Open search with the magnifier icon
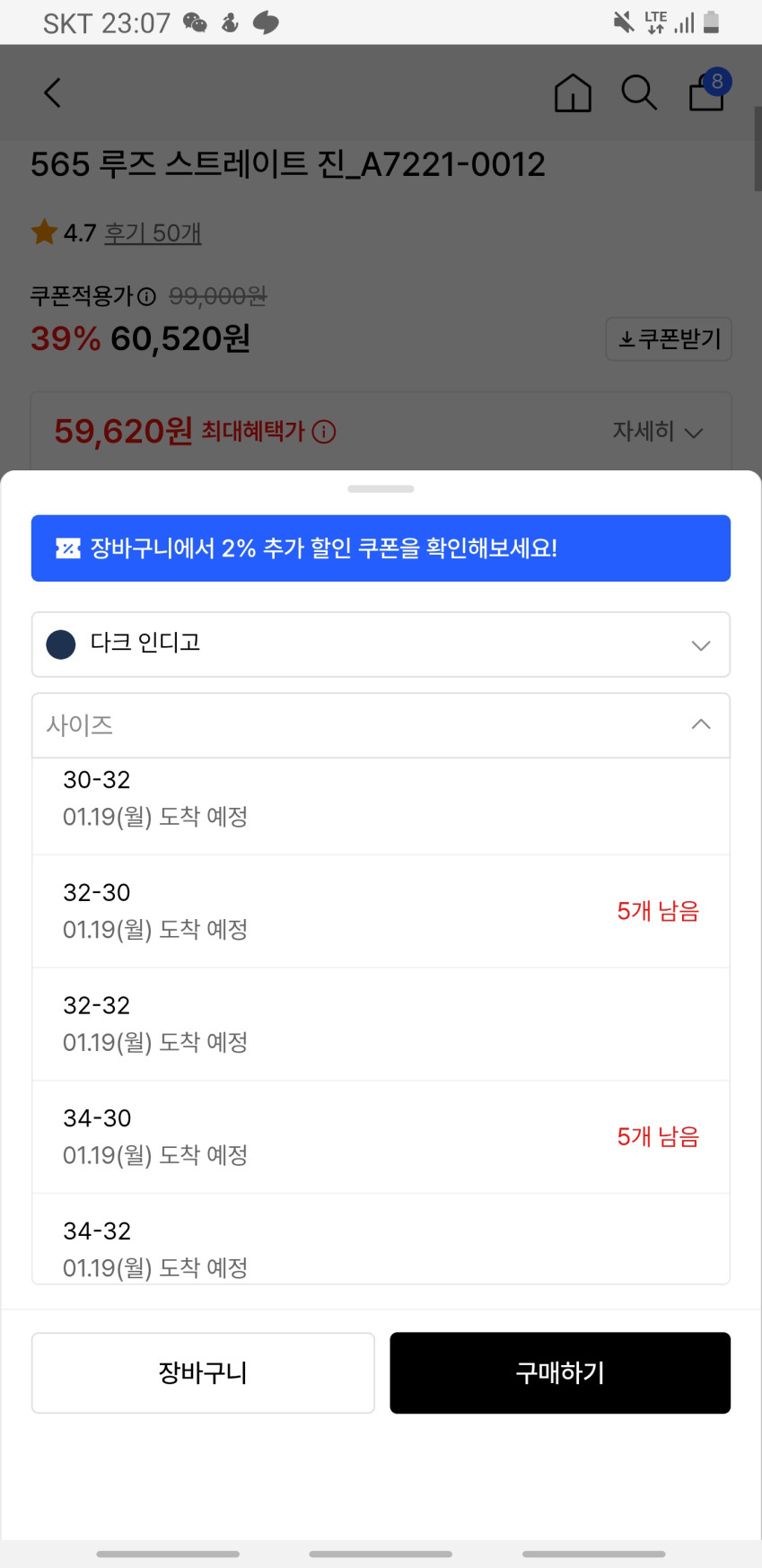 tap(639, 92)
